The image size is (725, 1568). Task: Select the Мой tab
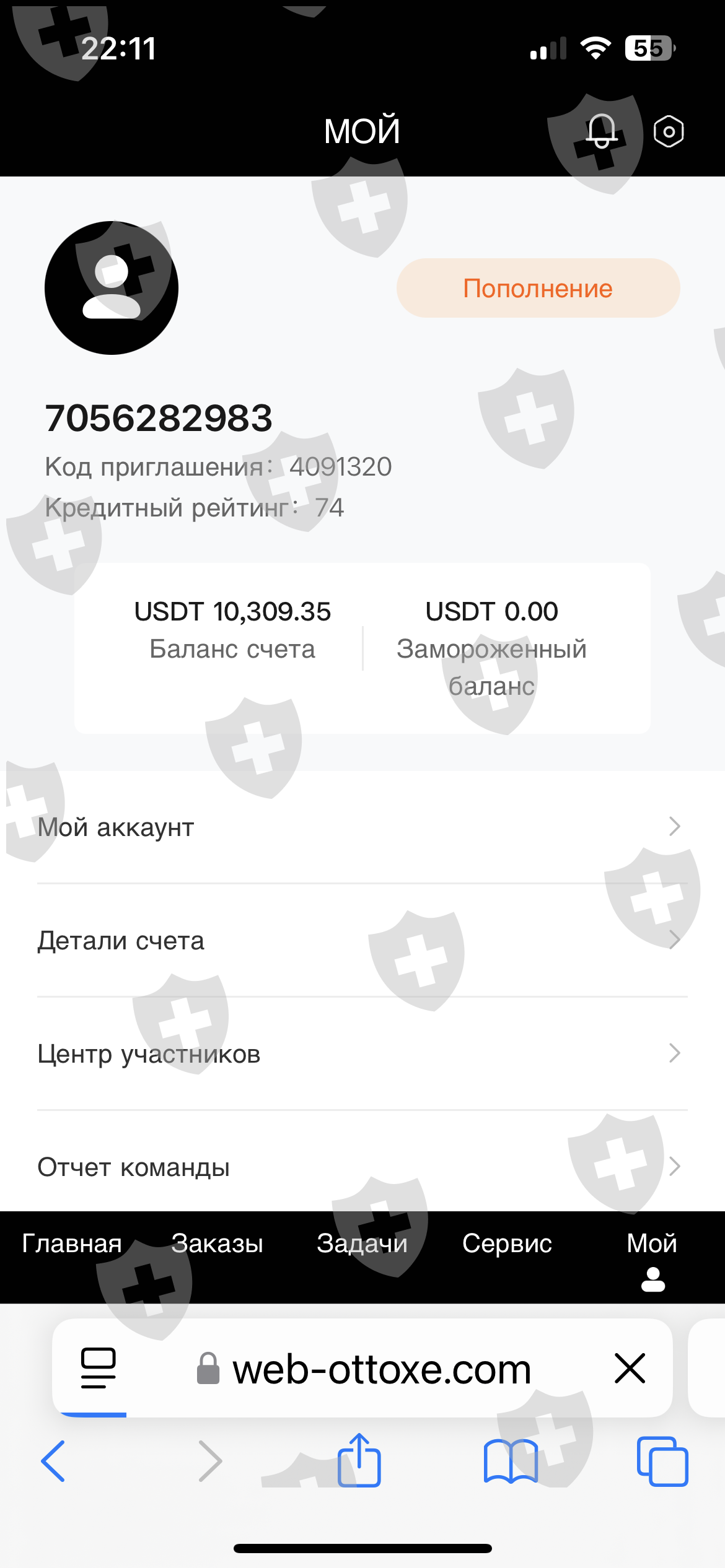point(652,1257)
